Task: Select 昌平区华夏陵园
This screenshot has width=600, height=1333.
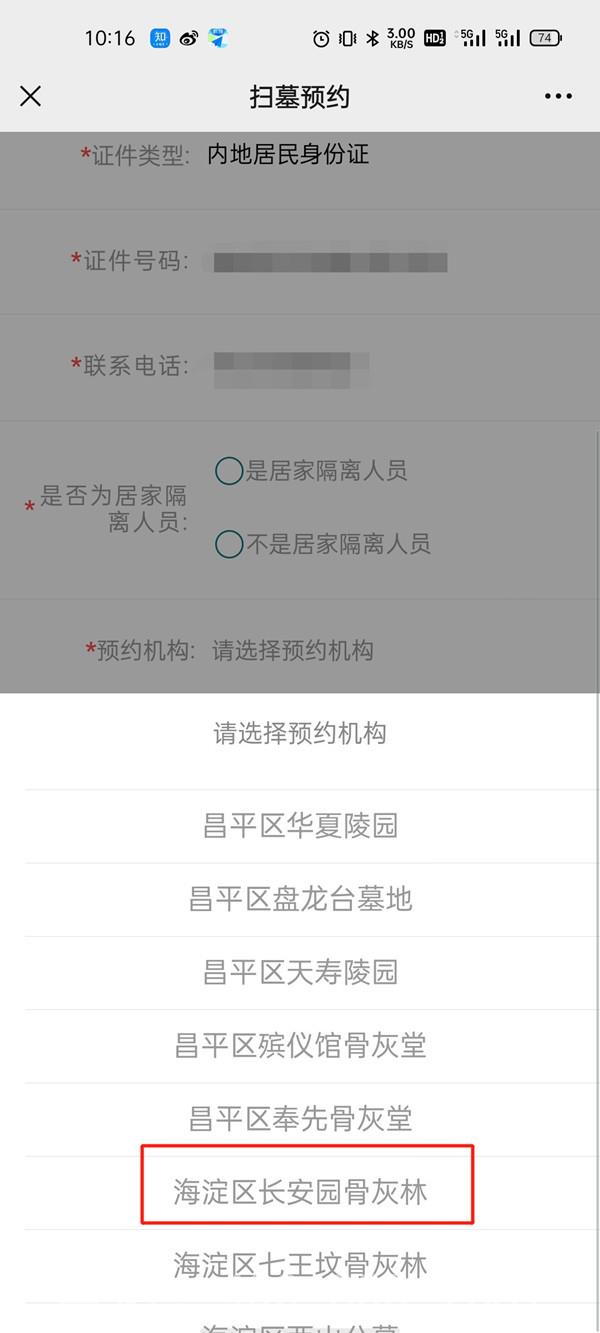Action: pyautogui.click(x=300, y=826)
